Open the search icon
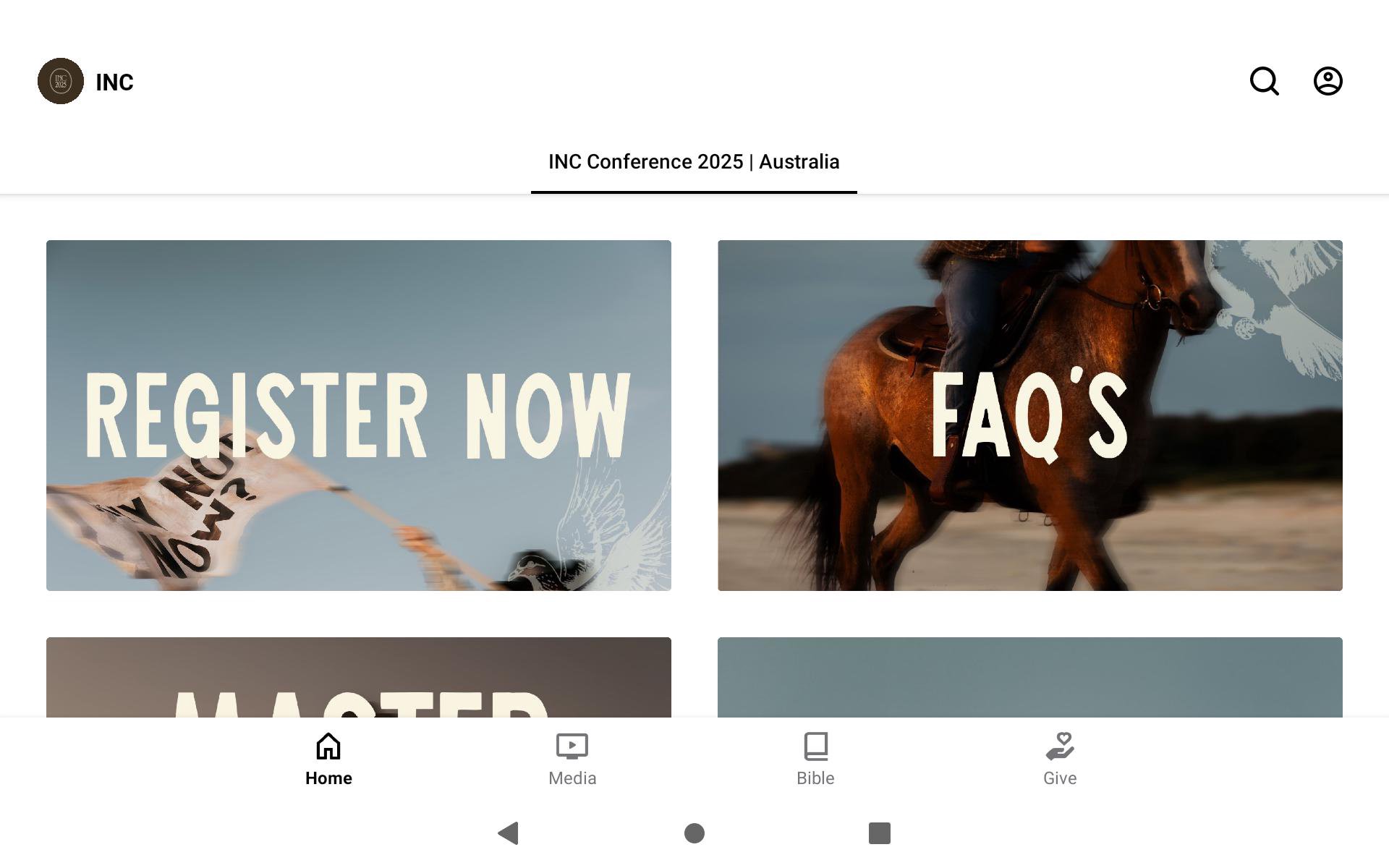The image size is (1389, 868). pyautogui.click(x=1264, y=81)
